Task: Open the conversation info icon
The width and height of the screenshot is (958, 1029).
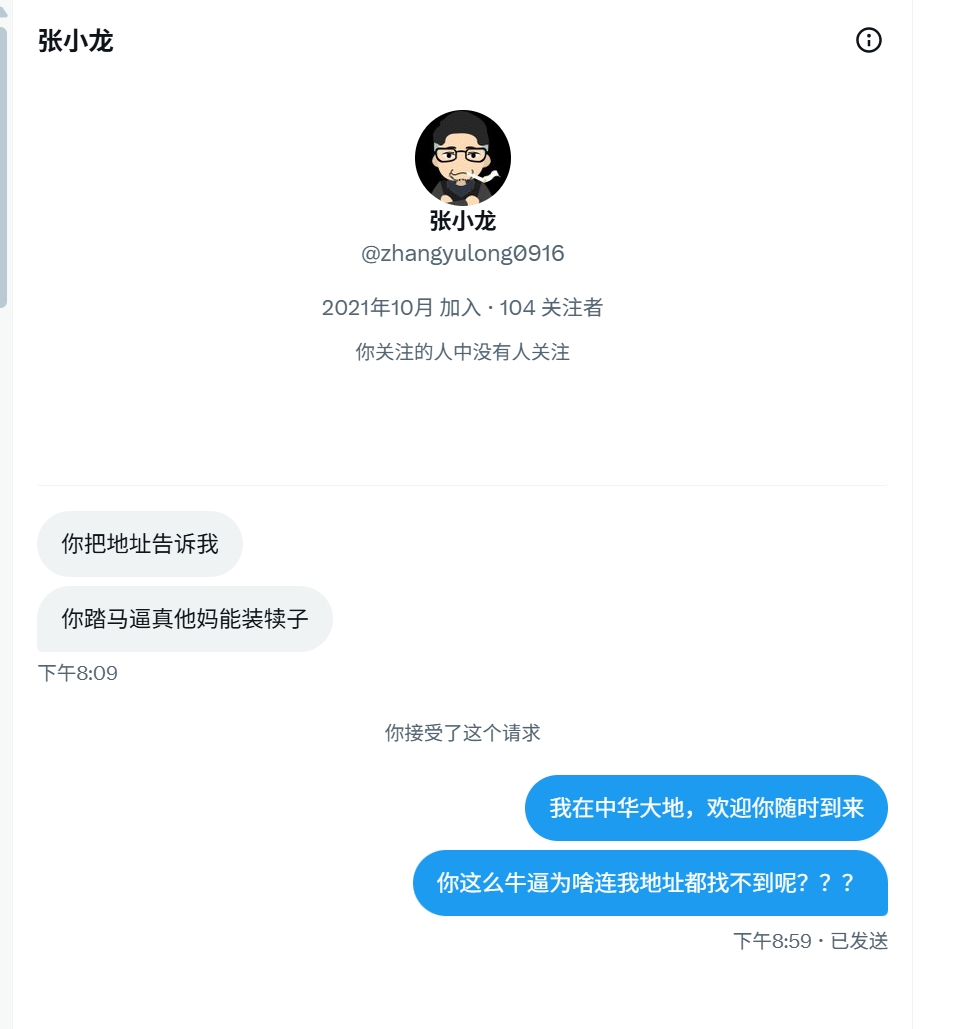Action: coord(869,40)
